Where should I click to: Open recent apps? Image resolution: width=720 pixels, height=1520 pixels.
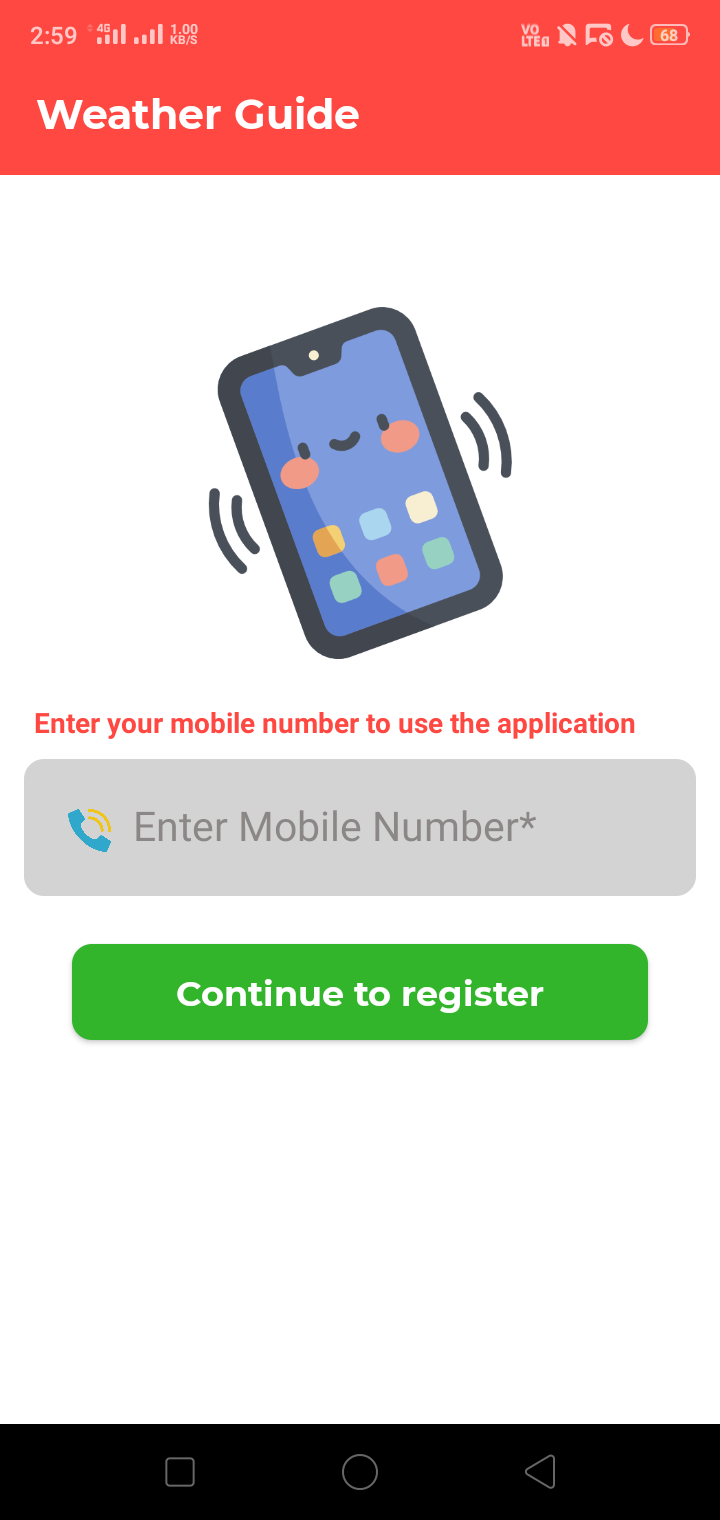point(180,1472)
